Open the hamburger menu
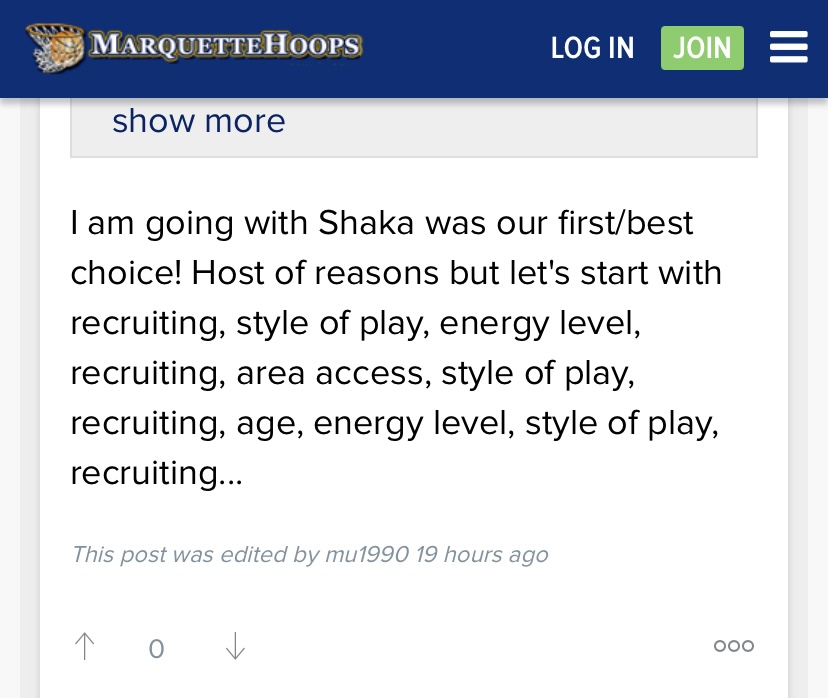Viewport: 828px width, 698px height. click(x=788, y=47)
